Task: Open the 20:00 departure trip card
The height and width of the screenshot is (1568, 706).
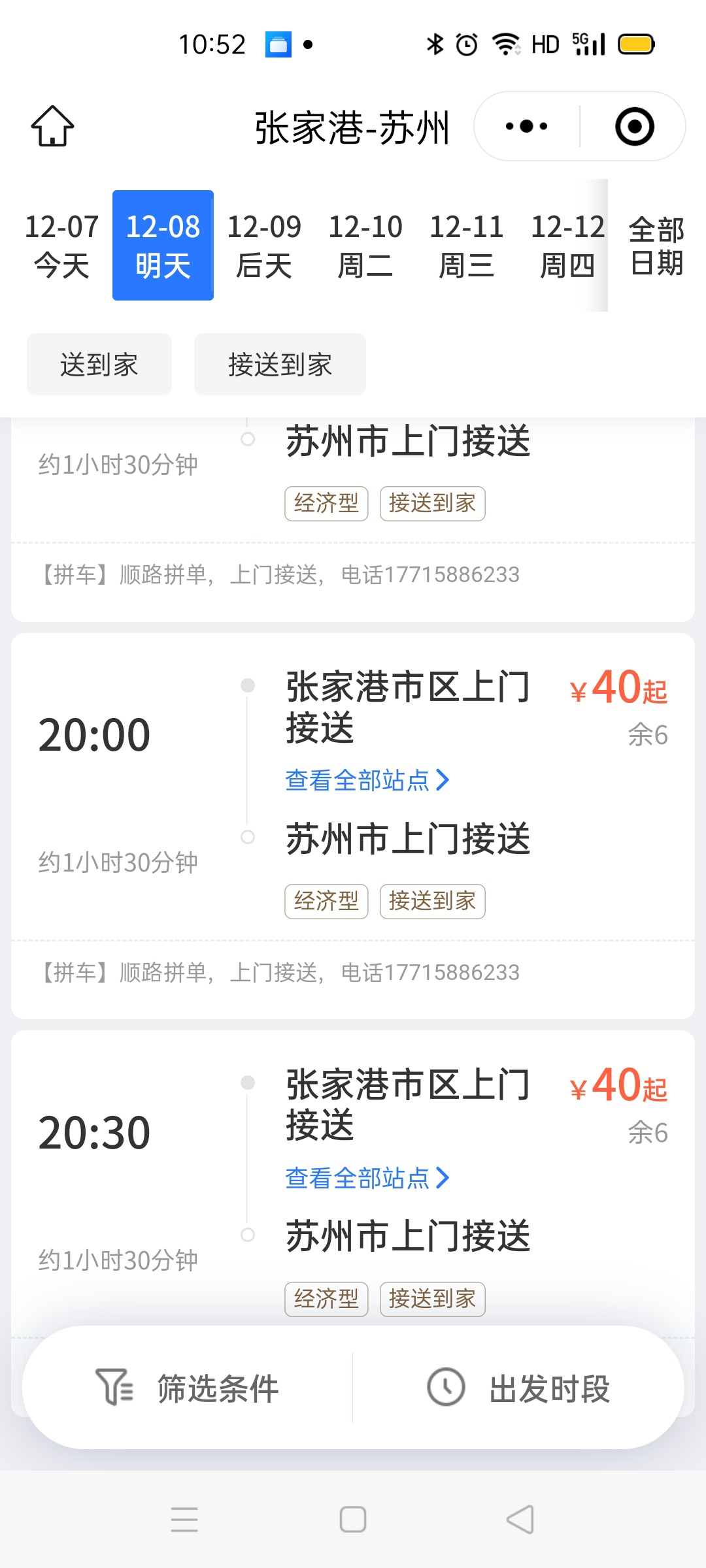Action: (x=353, y=826)
